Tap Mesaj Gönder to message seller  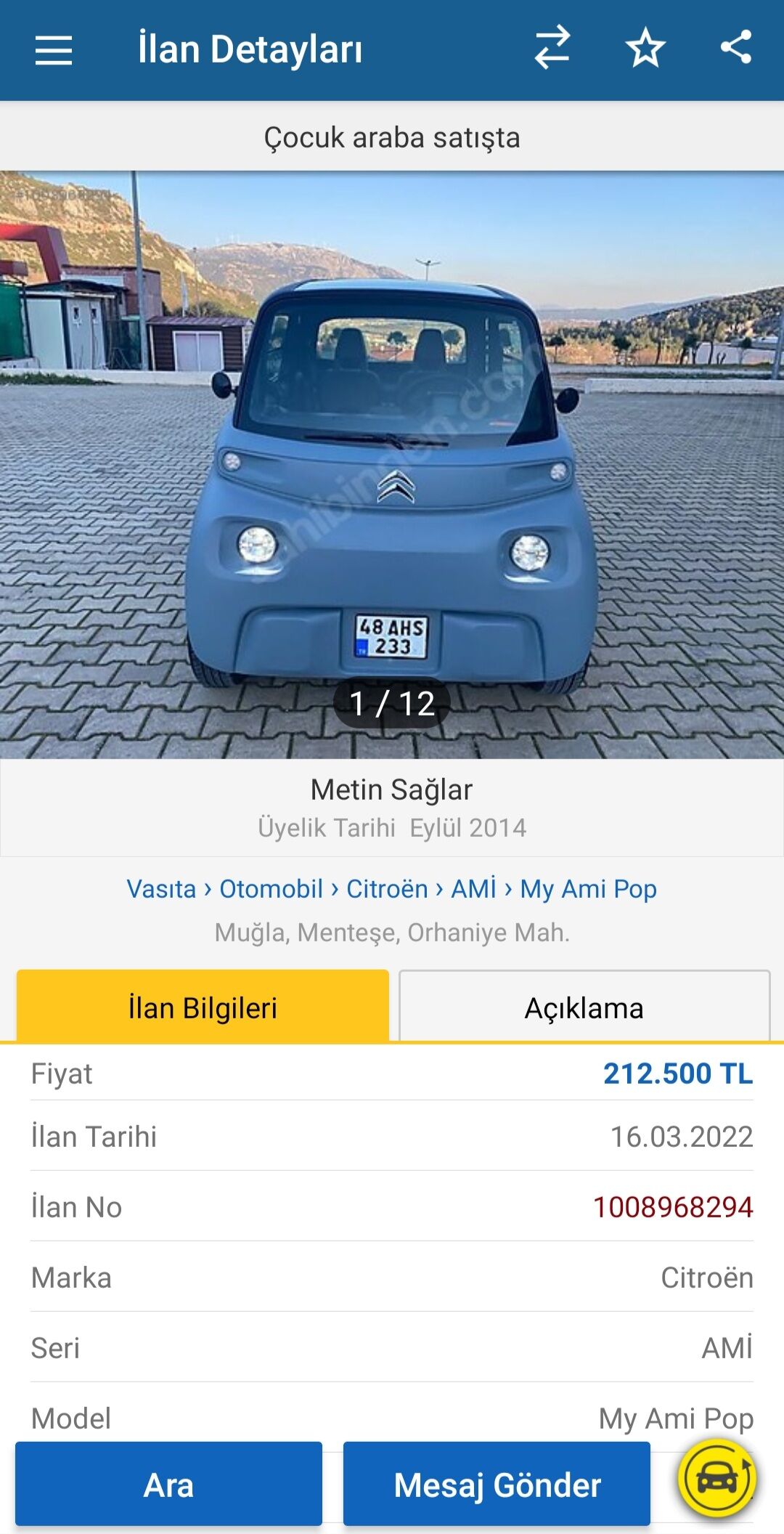click(x=497, y=1485)
